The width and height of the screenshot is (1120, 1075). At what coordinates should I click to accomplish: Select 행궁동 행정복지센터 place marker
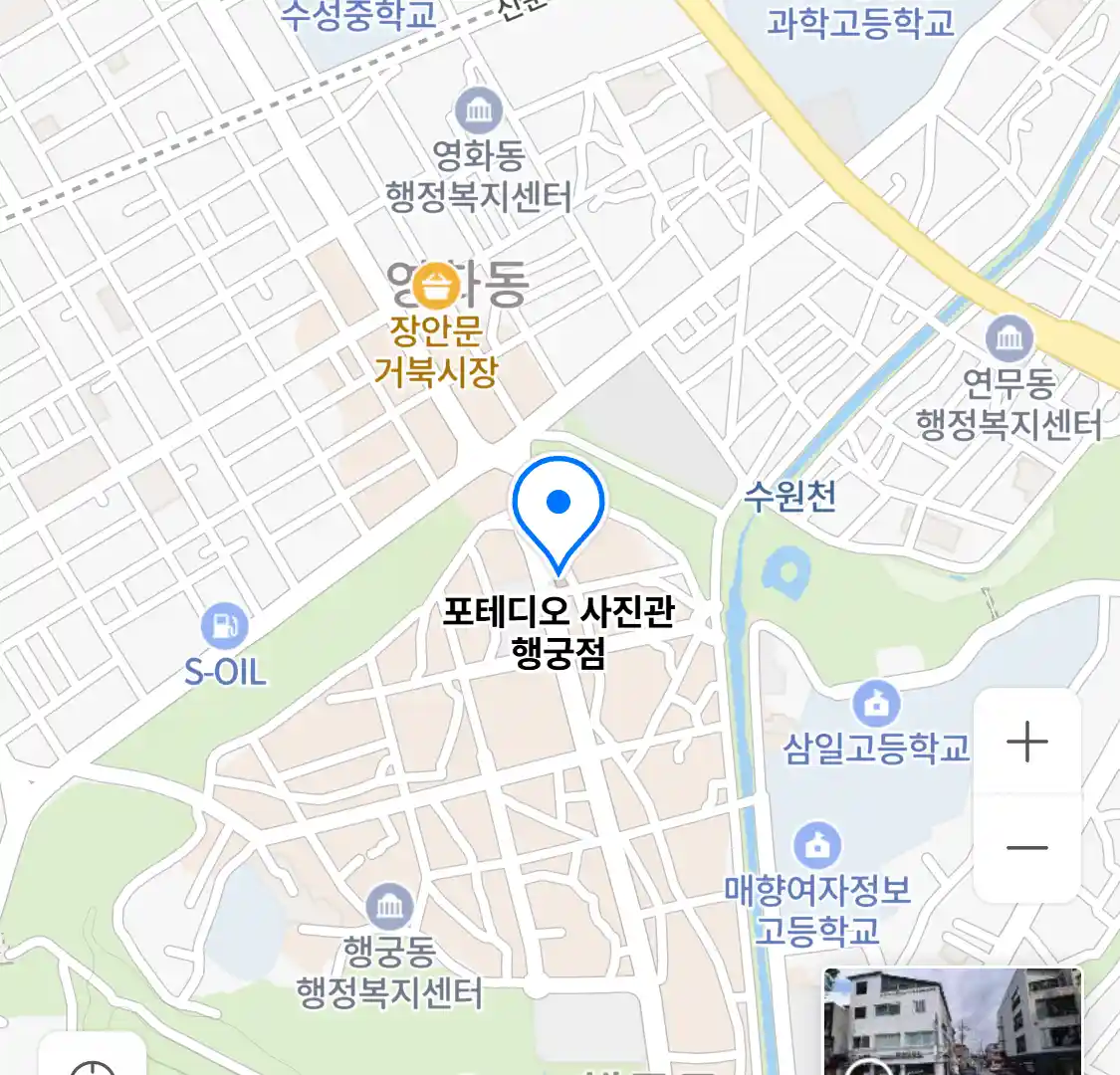point(389,907)
